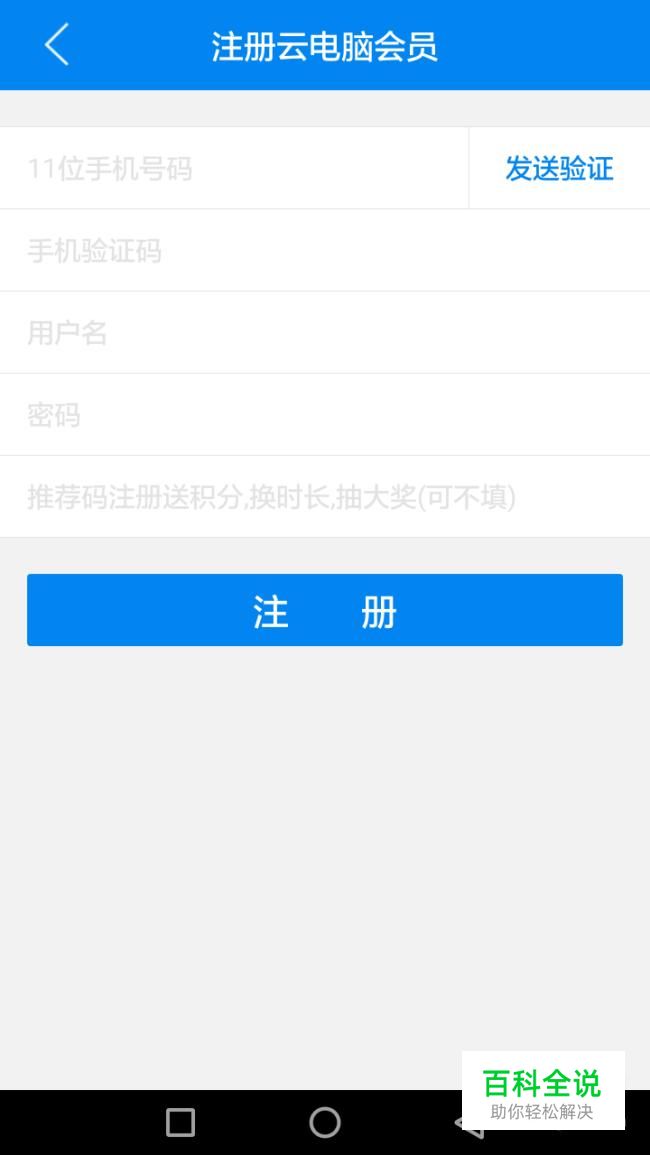Focus the 手机验证码 verification code field
Viewport: 650px width, 1155px height.
(325, 250)
